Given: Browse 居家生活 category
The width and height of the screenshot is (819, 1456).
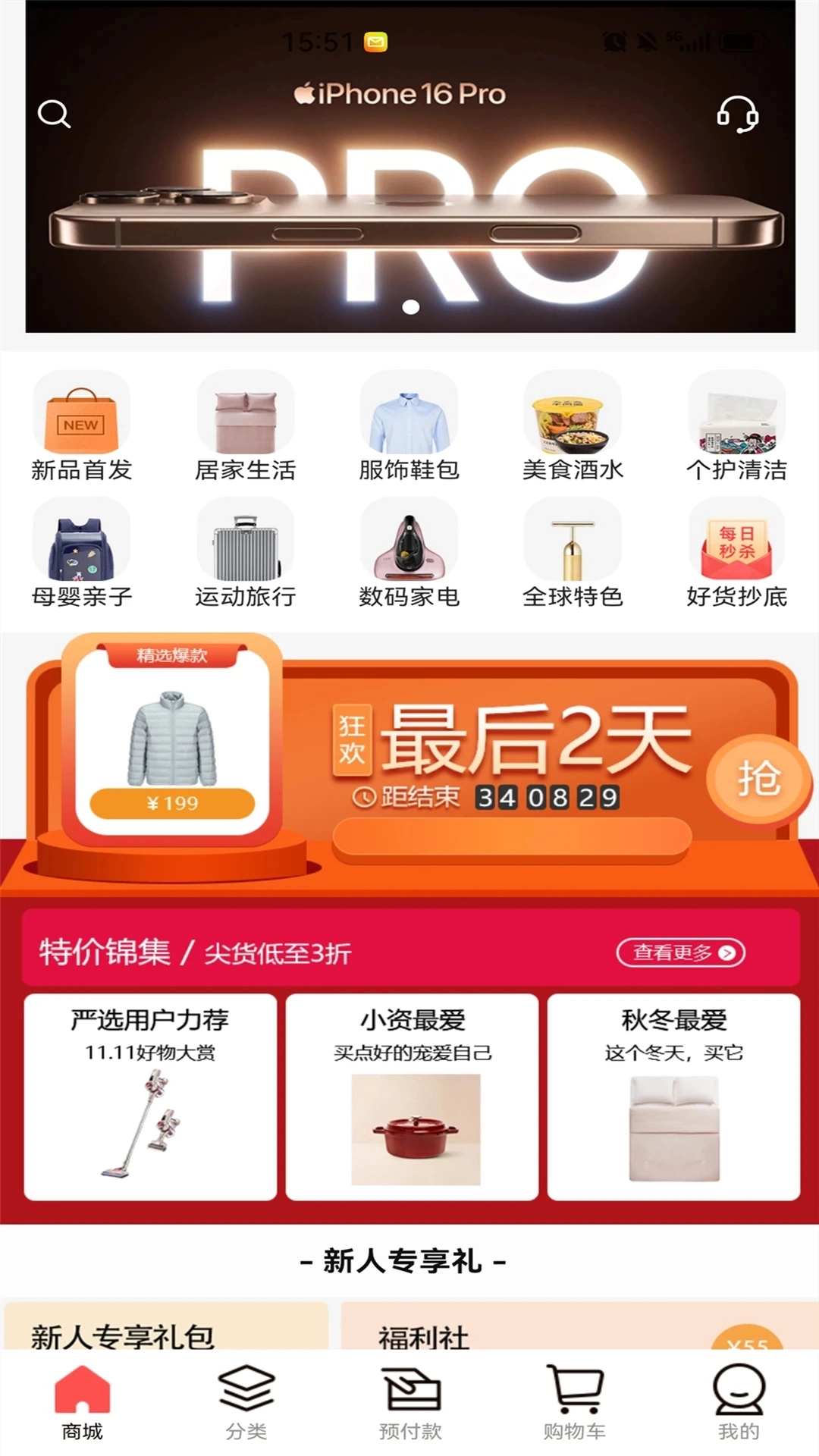Looking at the screenshot, I should pos(245,426).
